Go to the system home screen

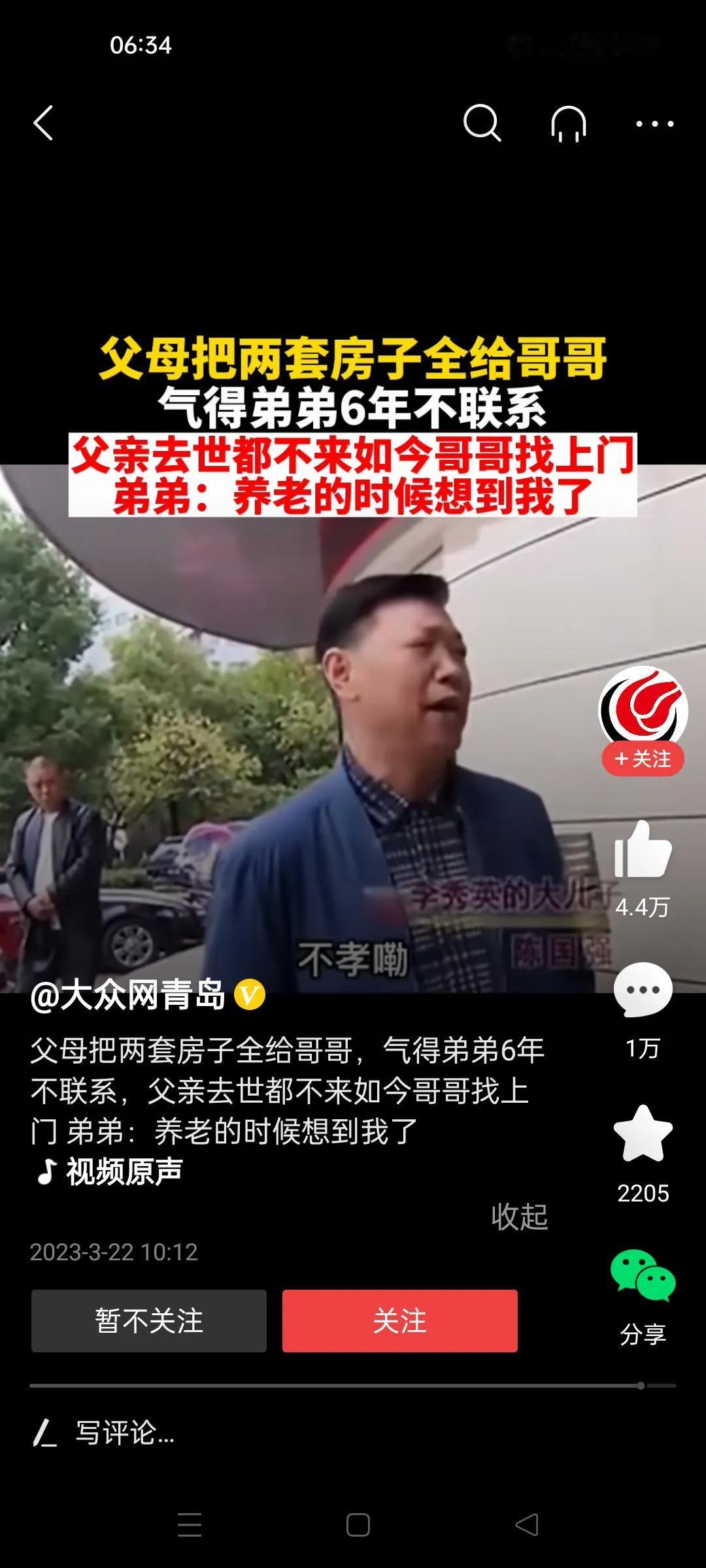coord(358,1525)
